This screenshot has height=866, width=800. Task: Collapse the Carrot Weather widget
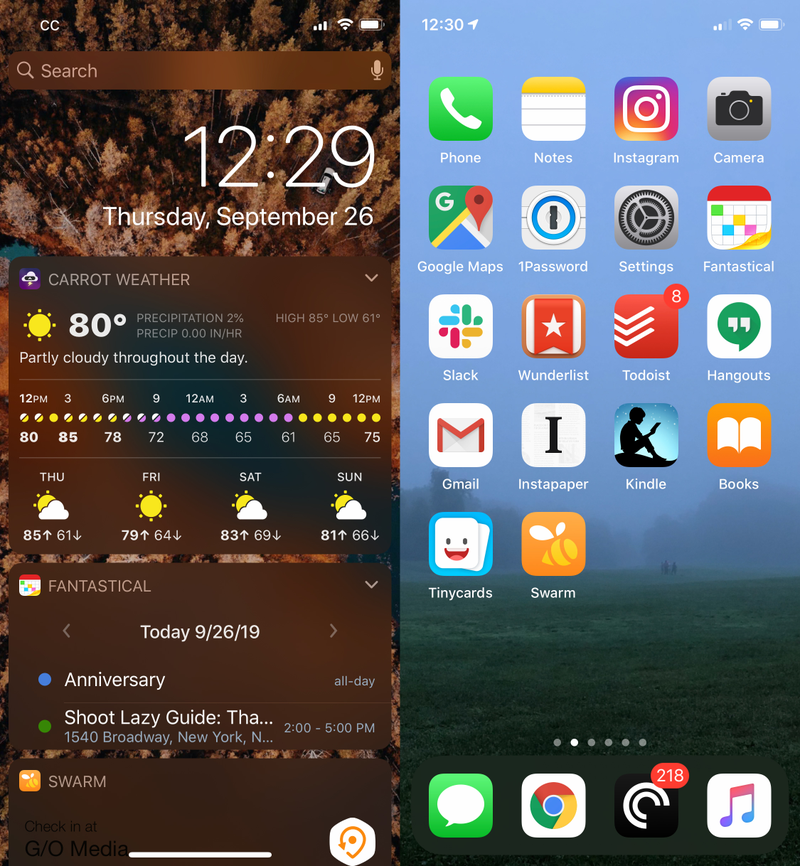(371, 279)
